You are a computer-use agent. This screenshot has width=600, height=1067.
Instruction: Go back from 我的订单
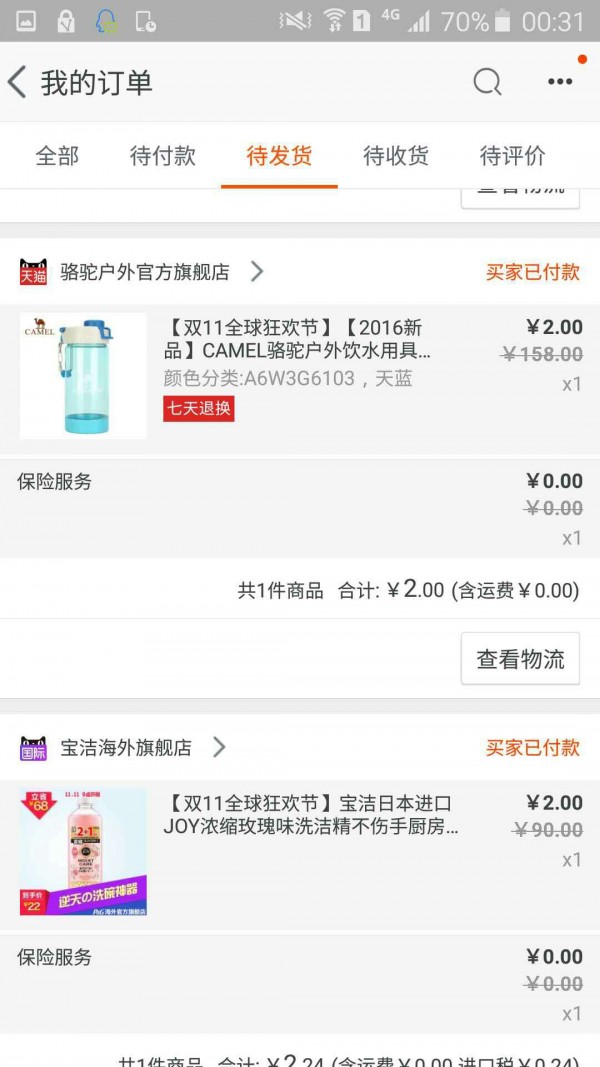[18, 82]
